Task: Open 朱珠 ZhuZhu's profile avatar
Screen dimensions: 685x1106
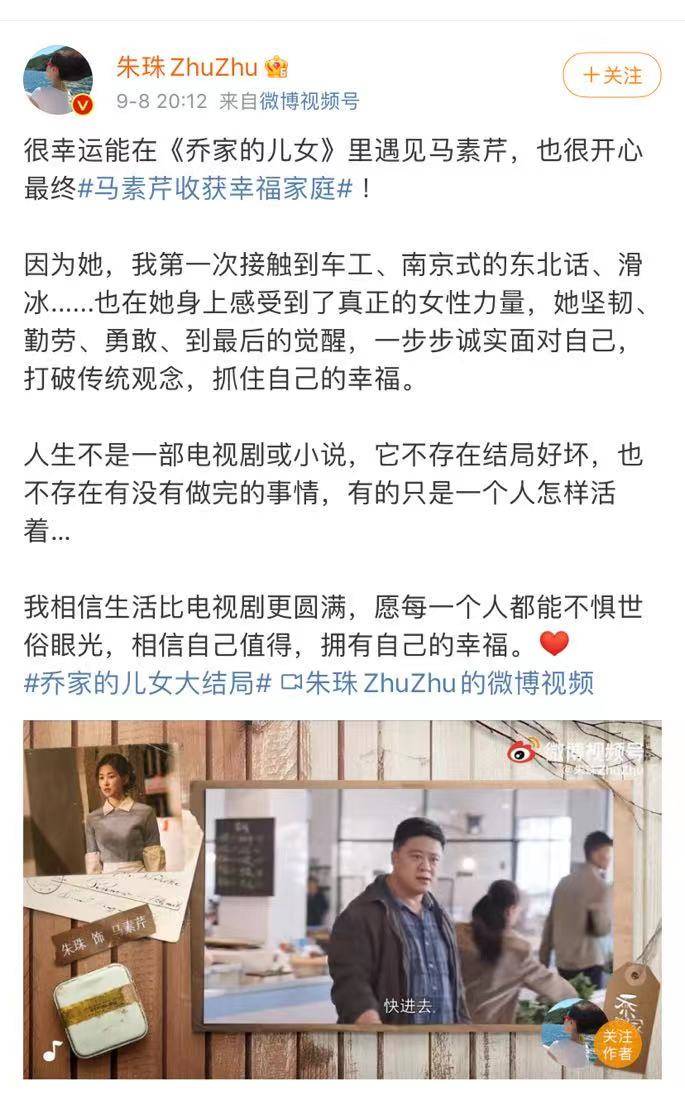Action: point(58,80)
